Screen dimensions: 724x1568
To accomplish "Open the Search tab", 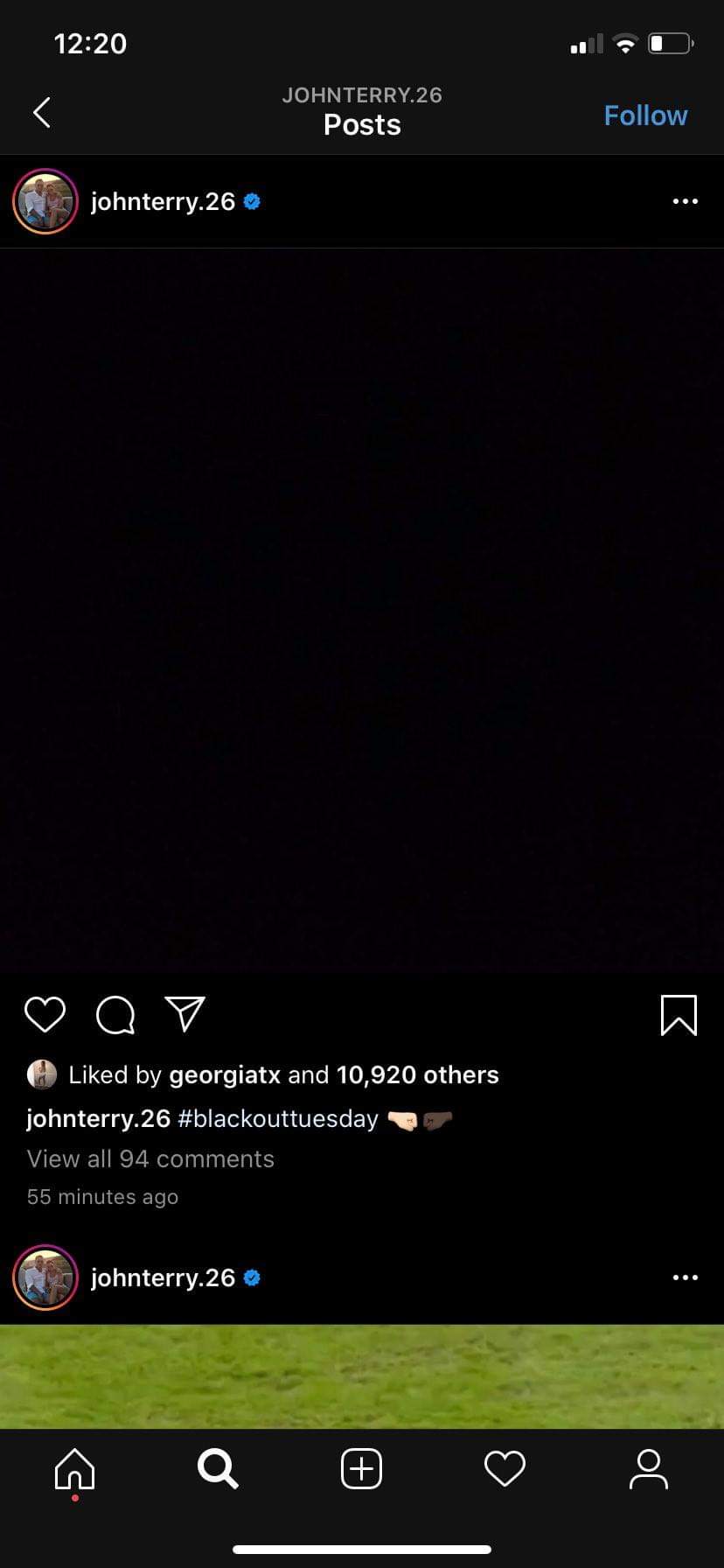I will 218,1468.
